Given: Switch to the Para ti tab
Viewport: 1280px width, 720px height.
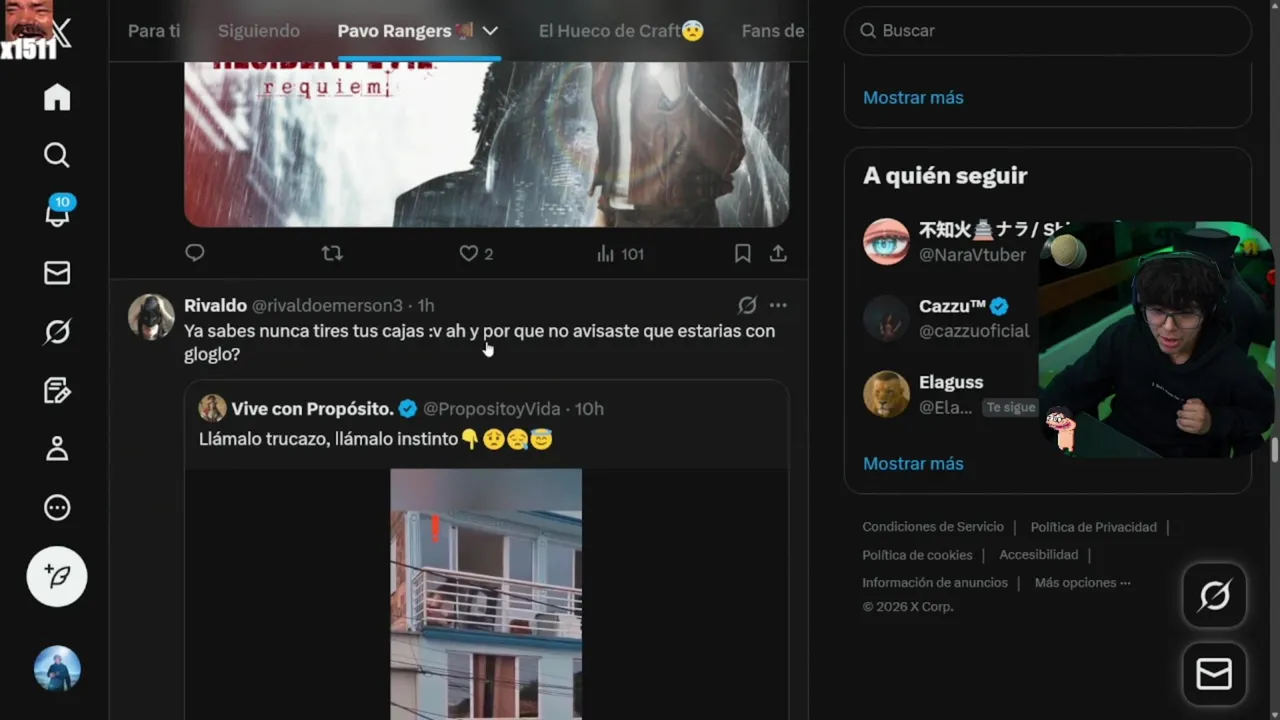Looking at the screenshot, I should (154, 31).
